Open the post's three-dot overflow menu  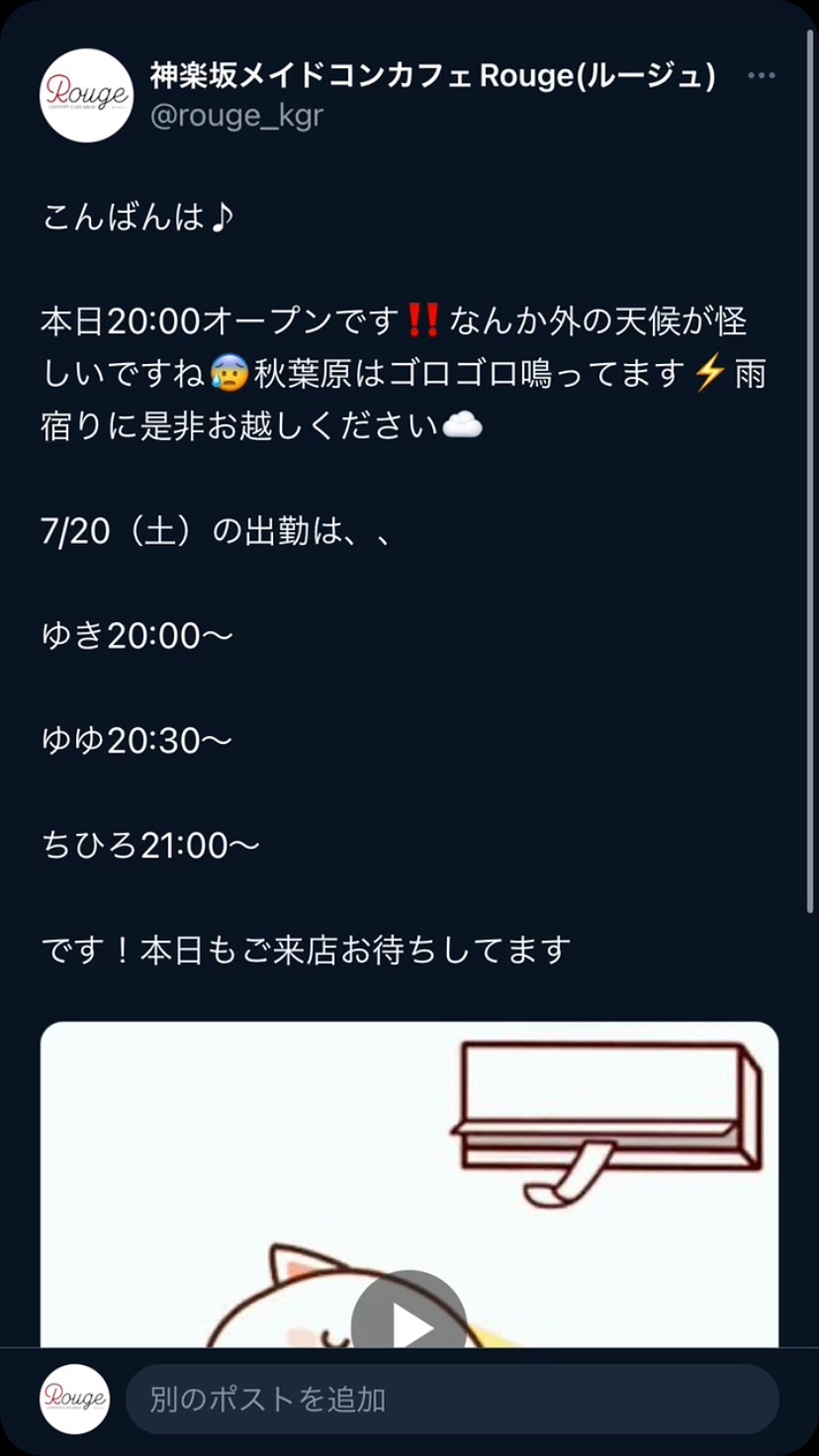[x=761, y=76]
